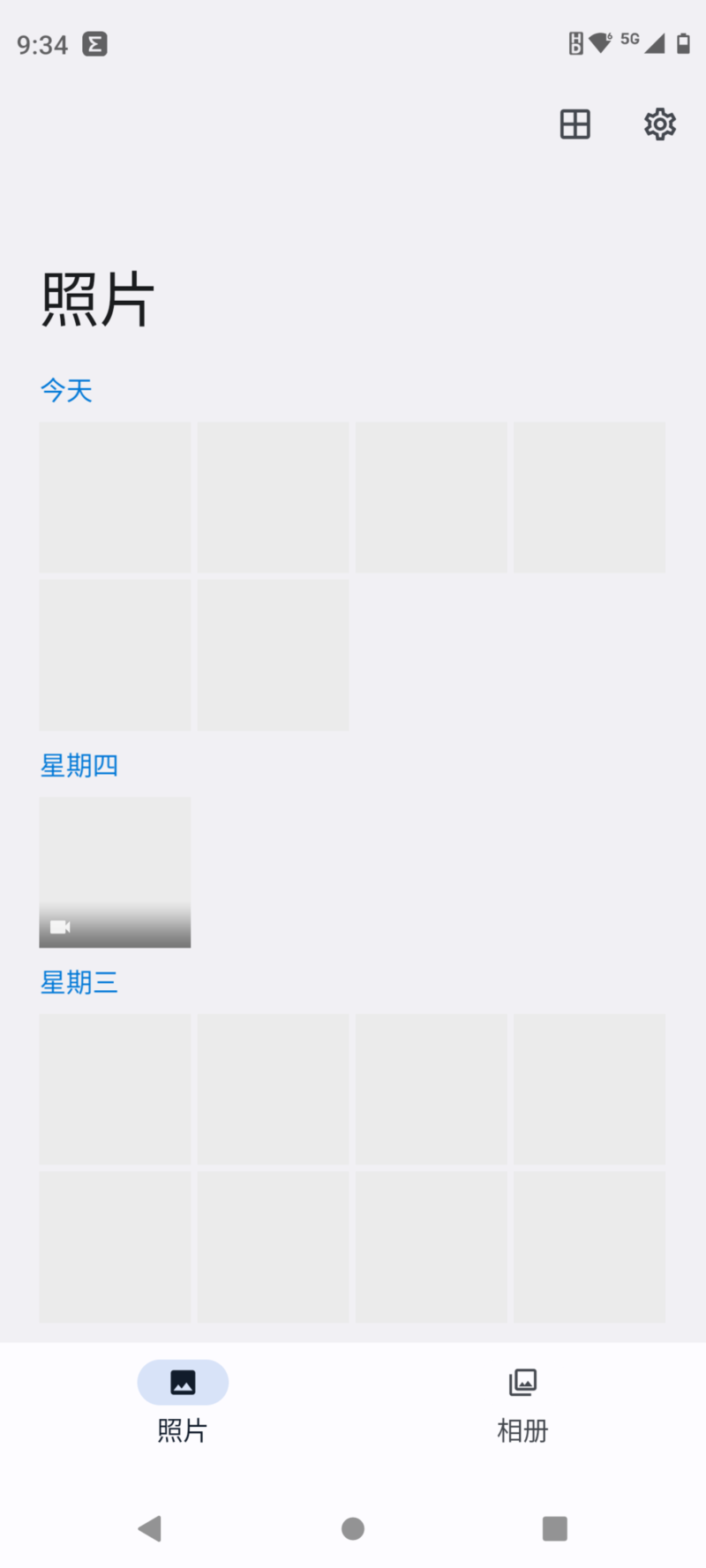This screenshot has height=1568, width=706.
Task: Change the grid layout view
Action: 575,124
